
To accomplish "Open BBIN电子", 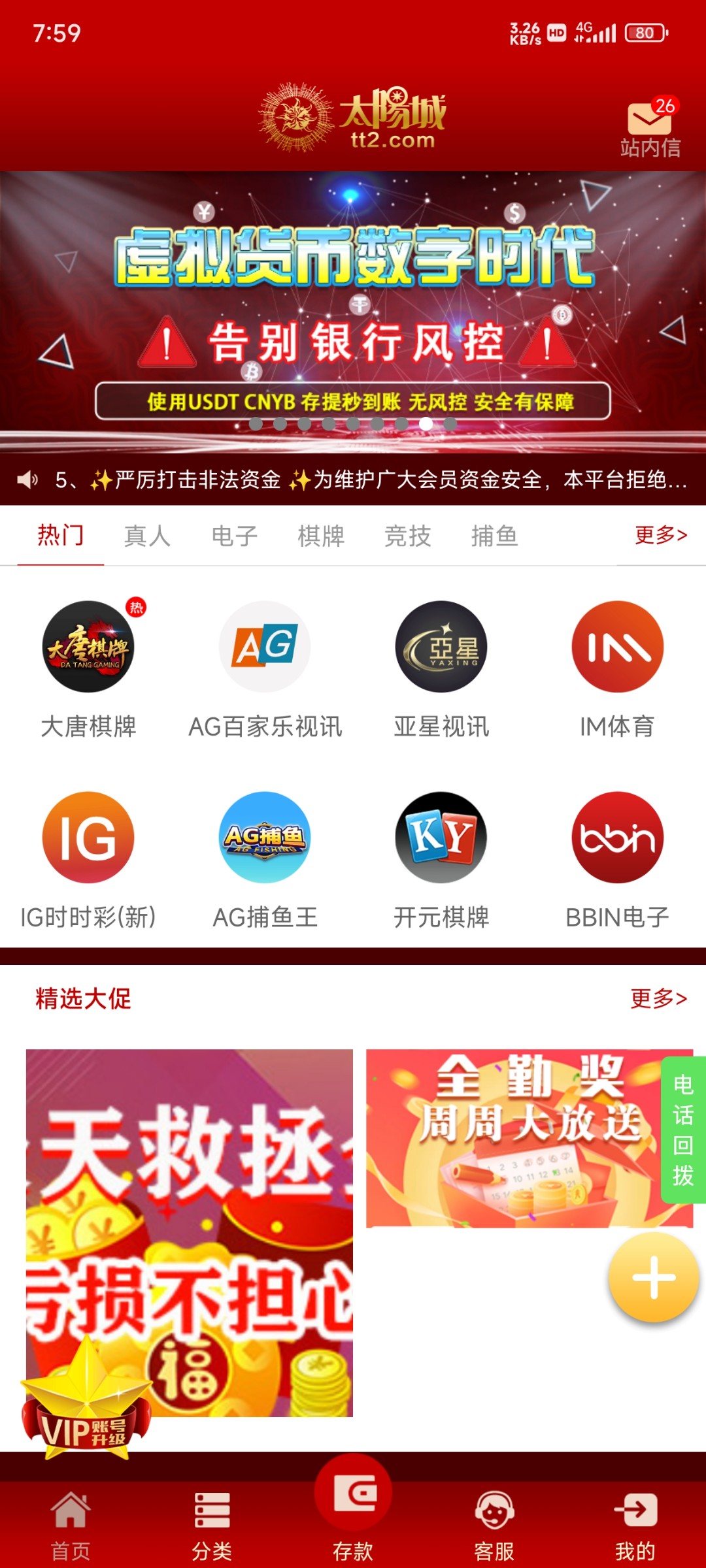I will (x=618, y=838).
